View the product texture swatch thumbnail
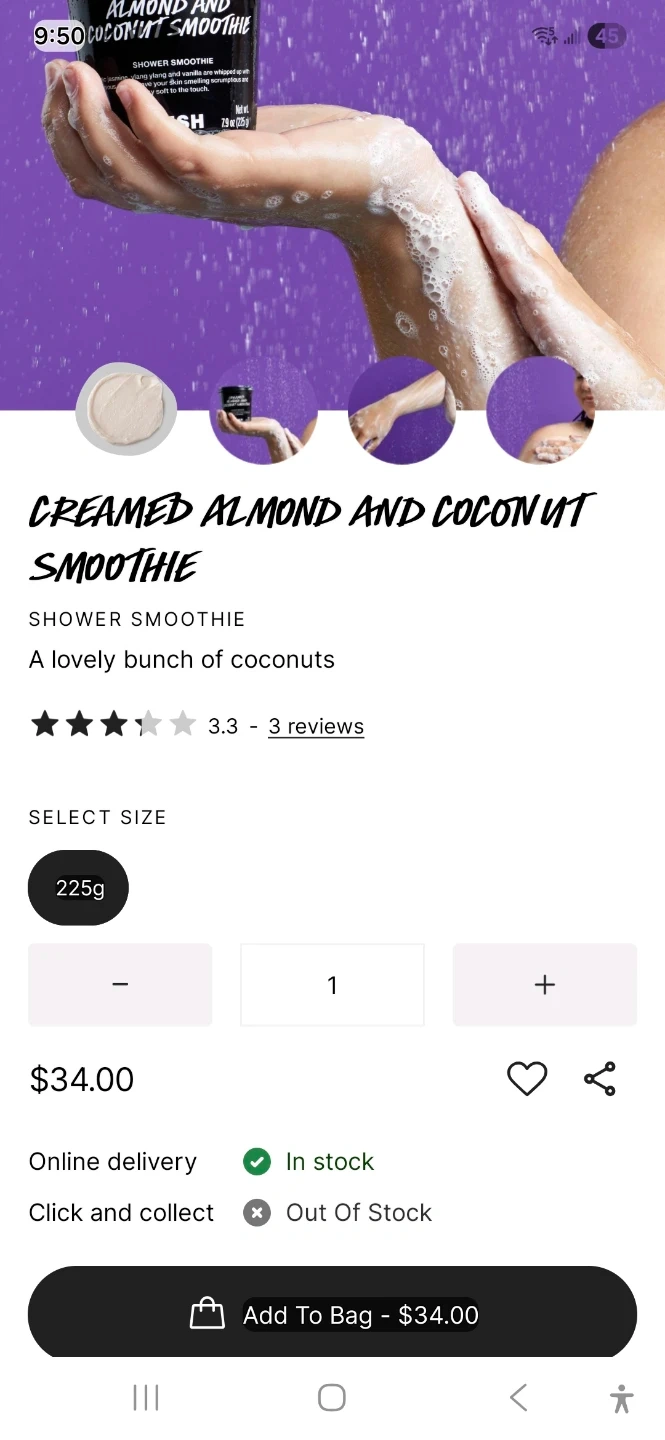 [126, 409]
